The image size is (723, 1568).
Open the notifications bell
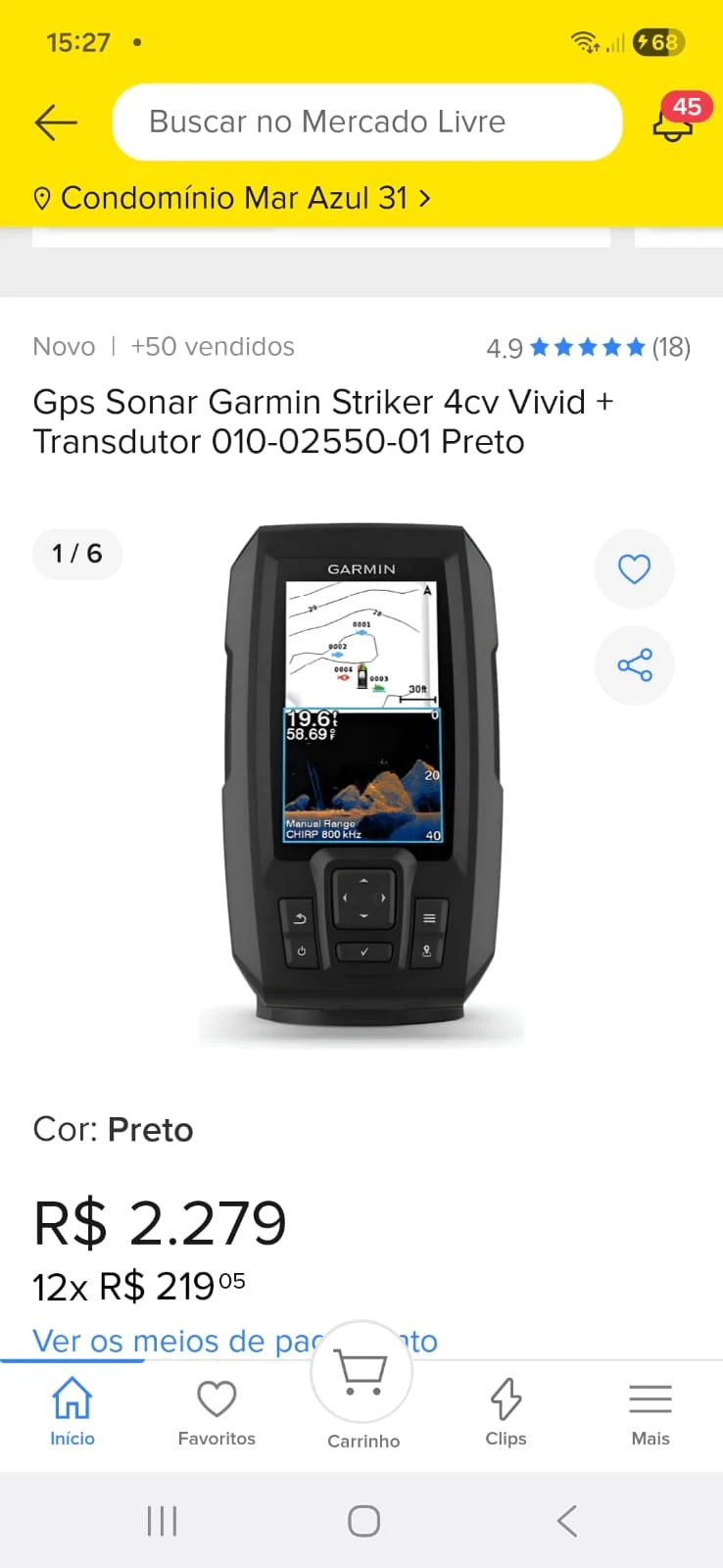(672, 122)
